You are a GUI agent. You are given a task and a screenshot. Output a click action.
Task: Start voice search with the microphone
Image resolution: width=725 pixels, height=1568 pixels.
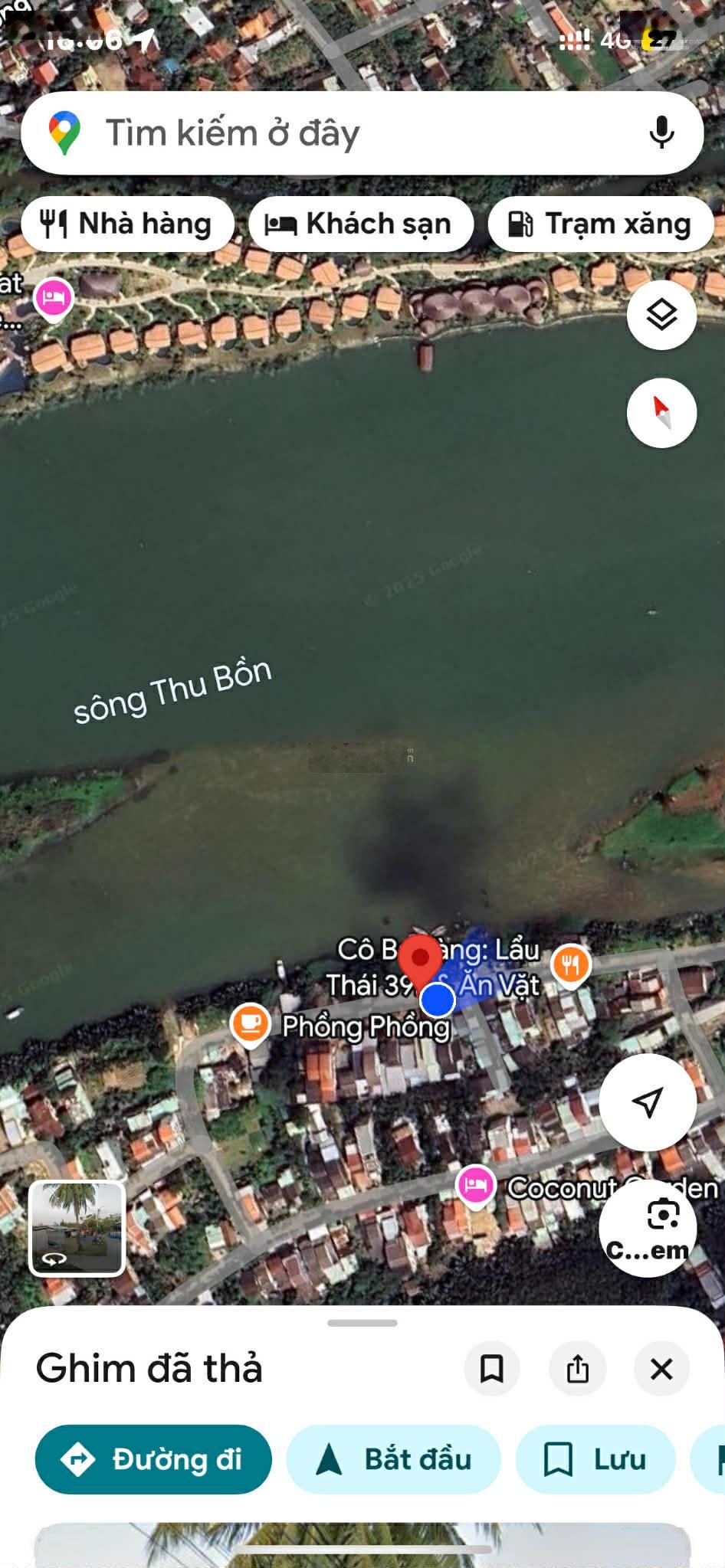(661, 133)
